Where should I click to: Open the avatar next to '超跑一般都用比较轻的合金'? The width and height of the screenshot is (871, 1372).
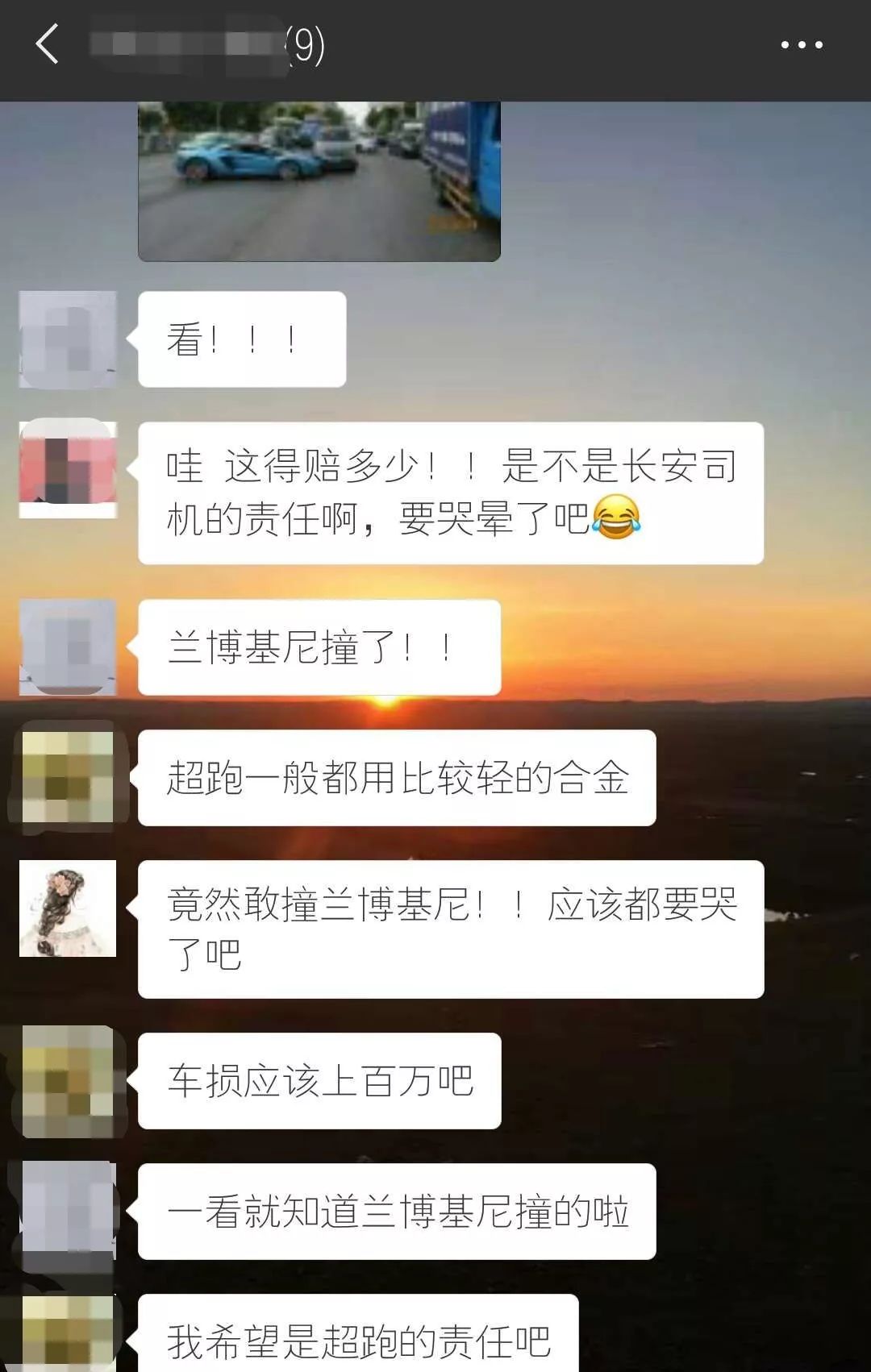click(68, 777)
